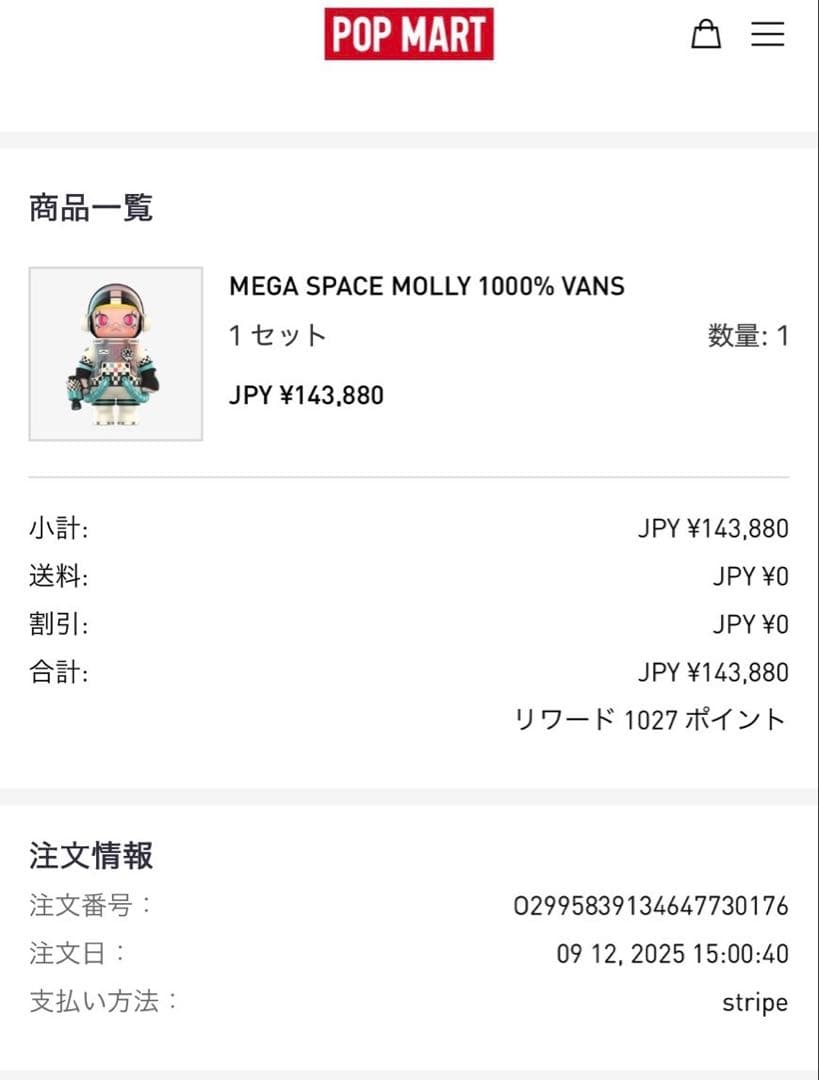Select the payment method text stripe
This screenshot has height=1080, width=819.
[756, 1002]
